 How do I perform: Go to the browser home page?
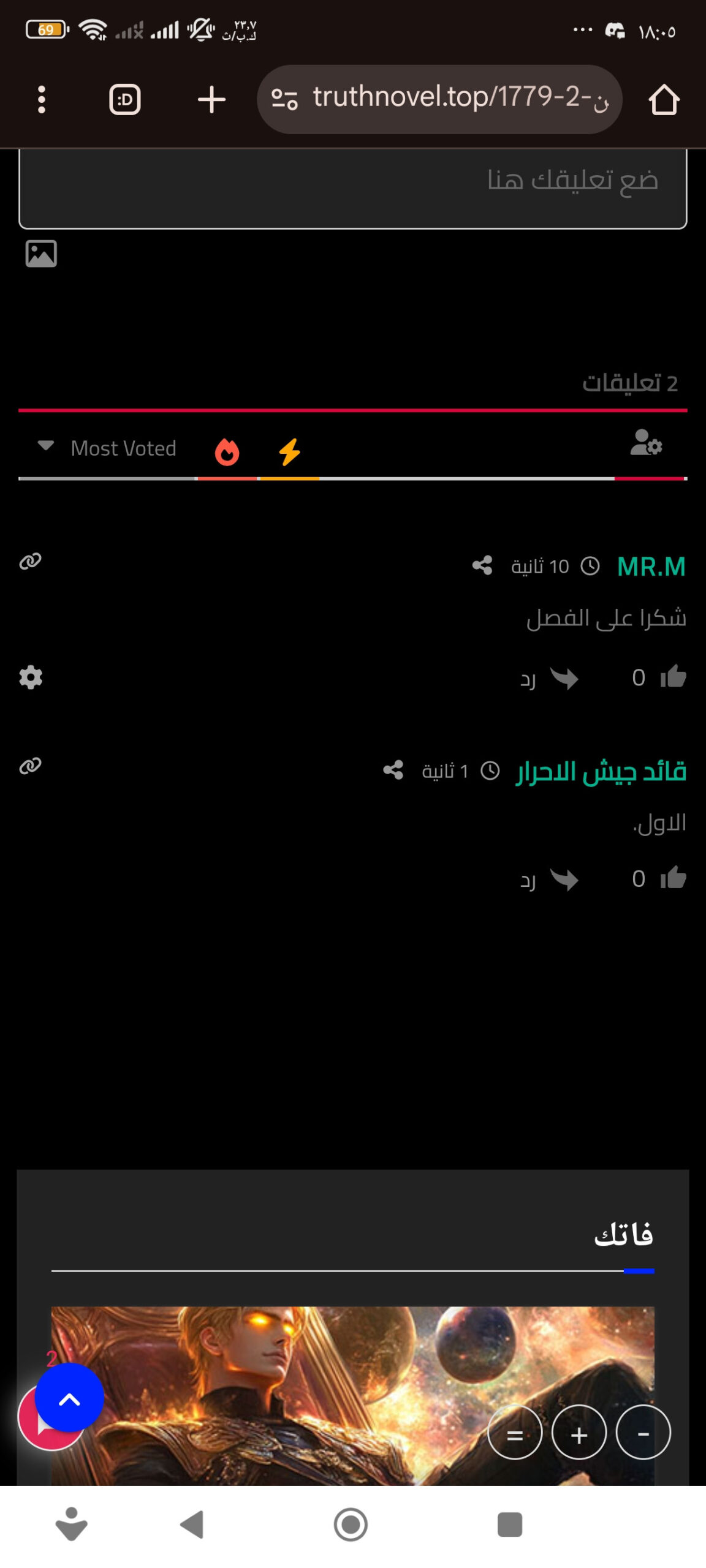664,99
